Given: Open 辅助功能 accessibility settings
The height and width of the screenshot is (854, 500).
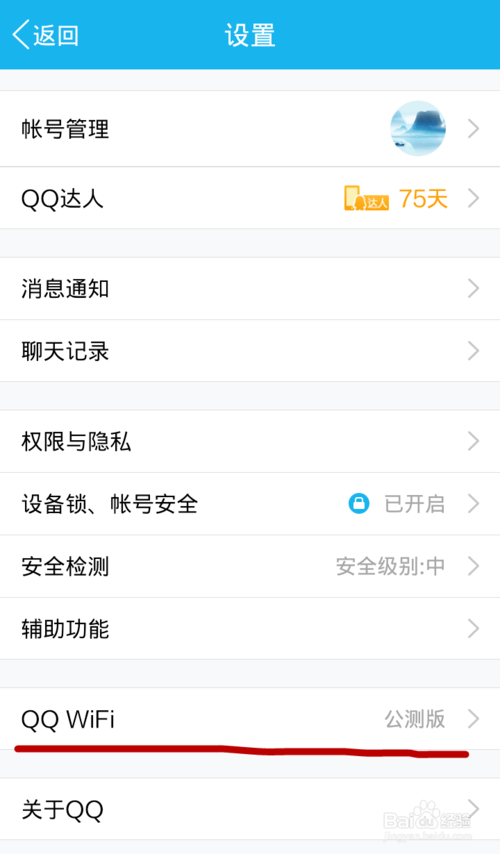Looking at the screenshot, I should [250, 629].
